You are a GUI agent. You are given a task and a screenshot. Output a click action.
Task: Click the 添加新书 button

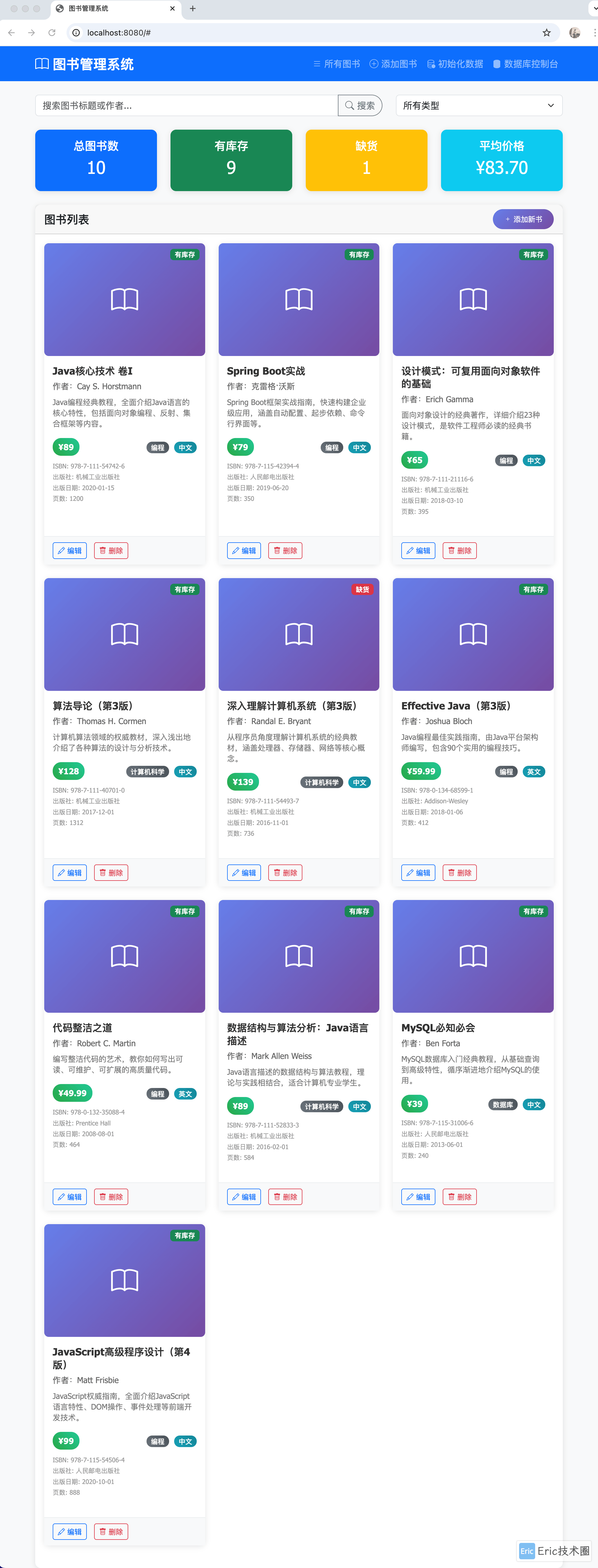(x=522, y=219)
